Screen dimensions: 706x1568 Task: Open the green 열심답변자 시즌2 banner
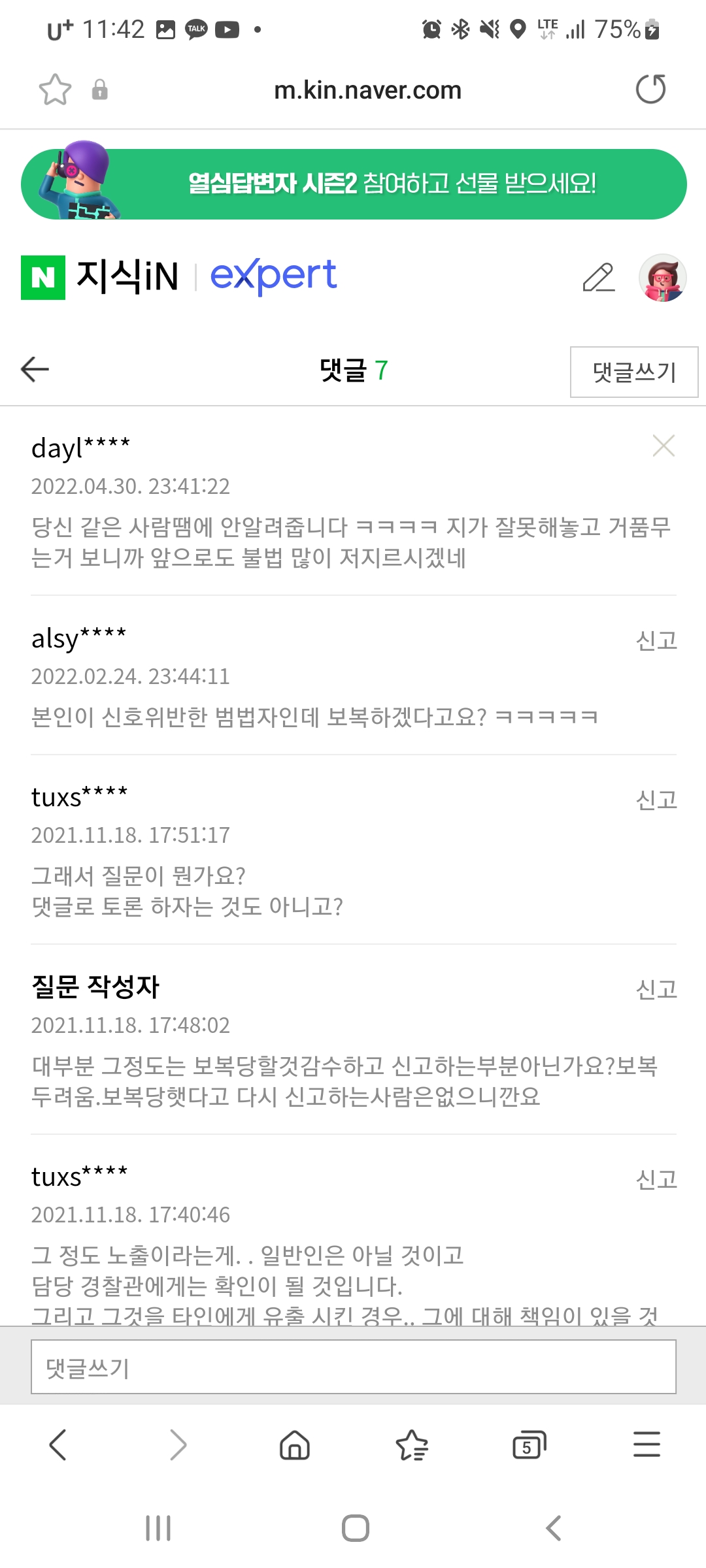point(353,184)
